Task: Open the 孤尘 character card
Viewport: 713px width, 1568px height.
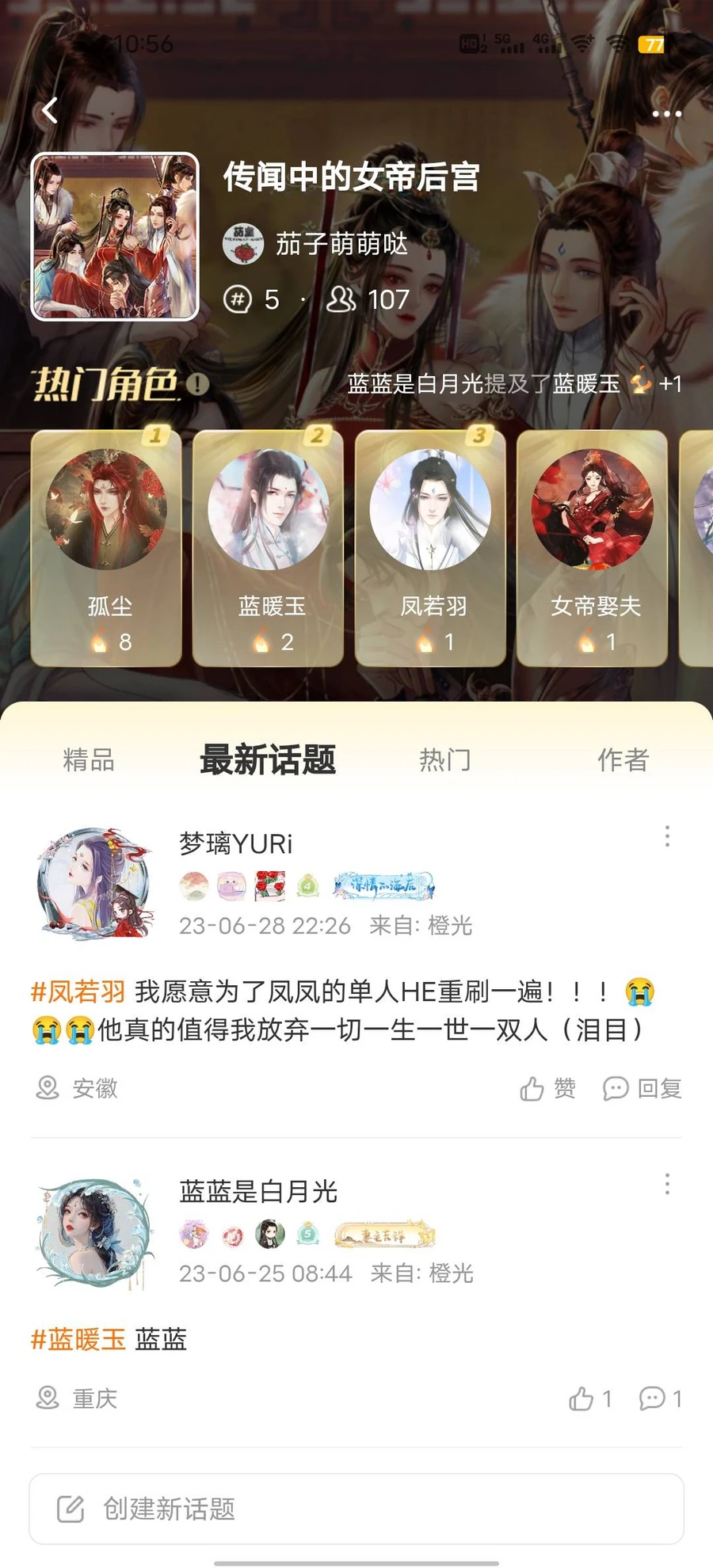Action: (x=107, y=548)
